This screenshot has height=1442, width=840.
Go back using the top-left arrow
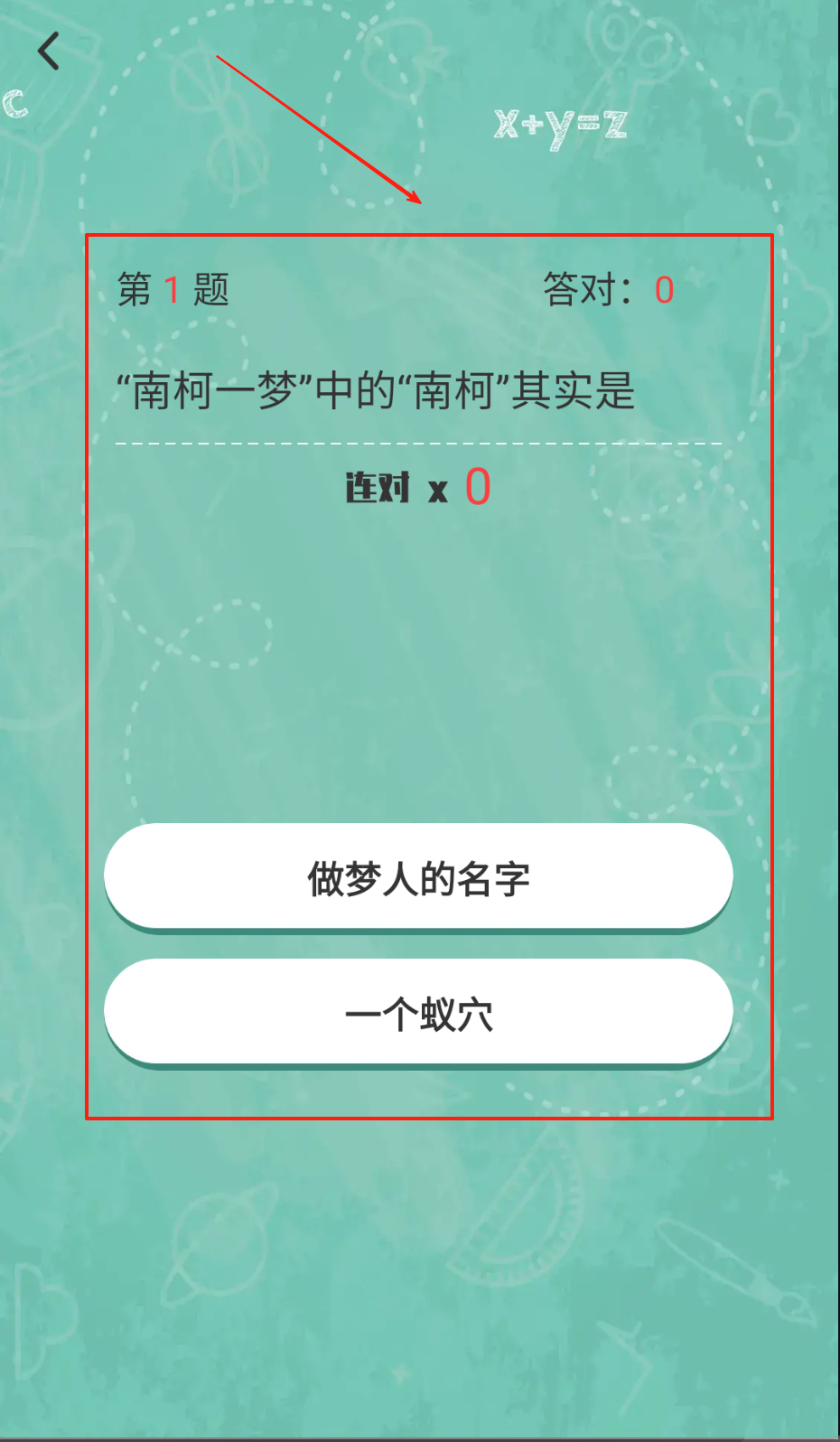tap(49, 51)
